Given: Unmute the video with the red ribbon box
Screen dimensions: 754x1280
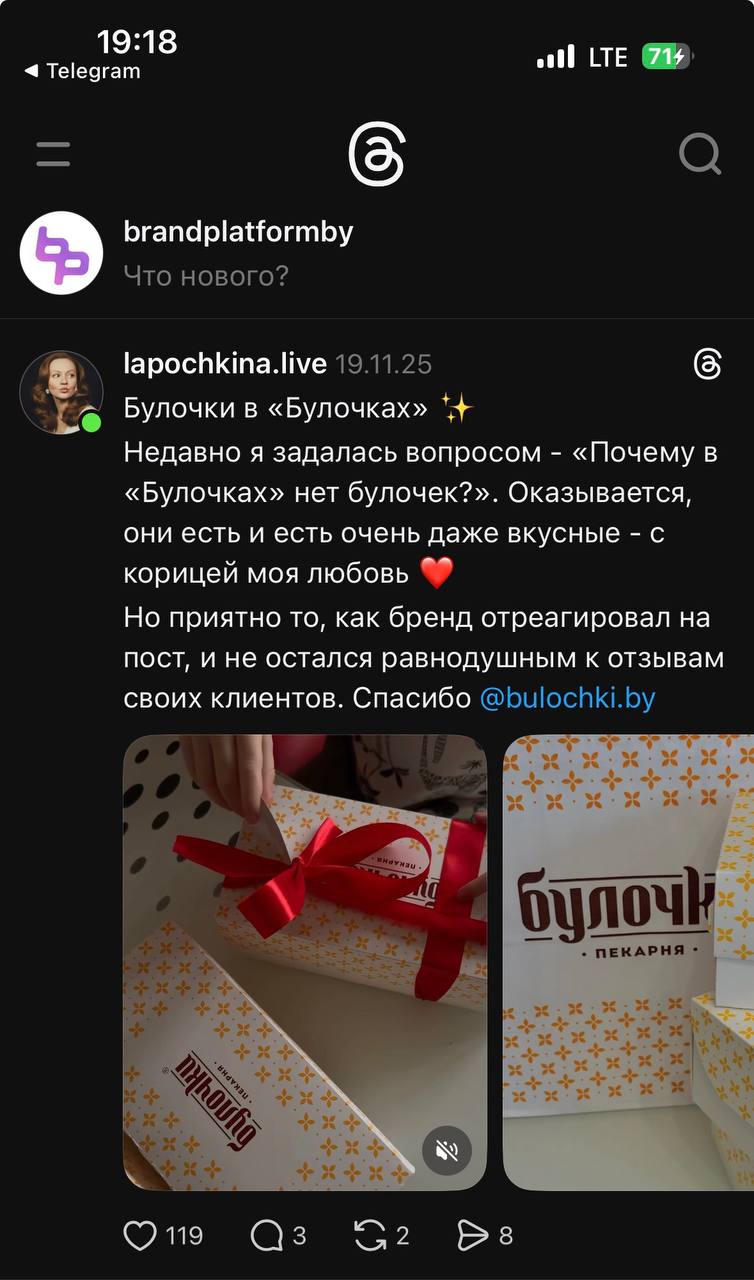Looking at the screenshot, I should 446,1151.
